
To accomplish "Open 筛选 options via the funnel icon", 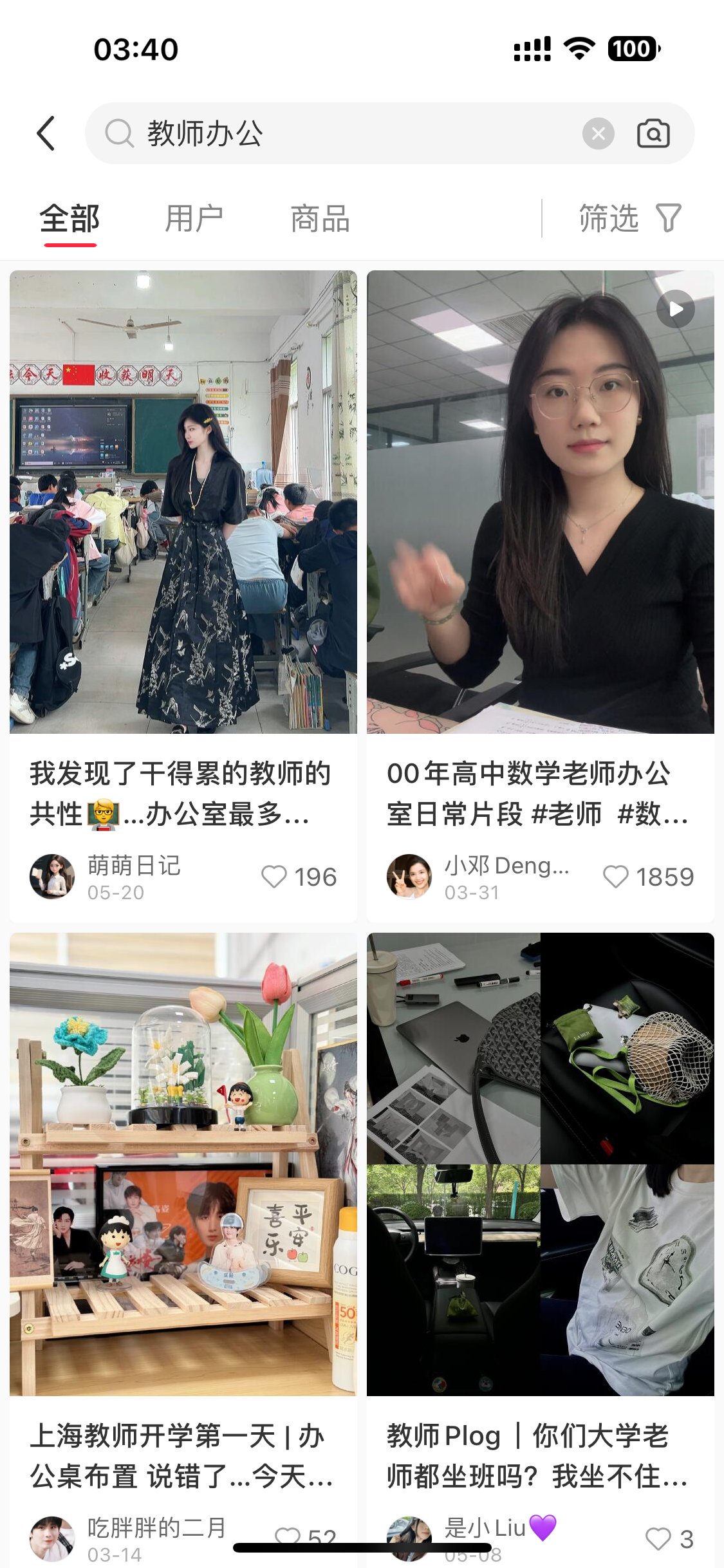I will 668,219.
